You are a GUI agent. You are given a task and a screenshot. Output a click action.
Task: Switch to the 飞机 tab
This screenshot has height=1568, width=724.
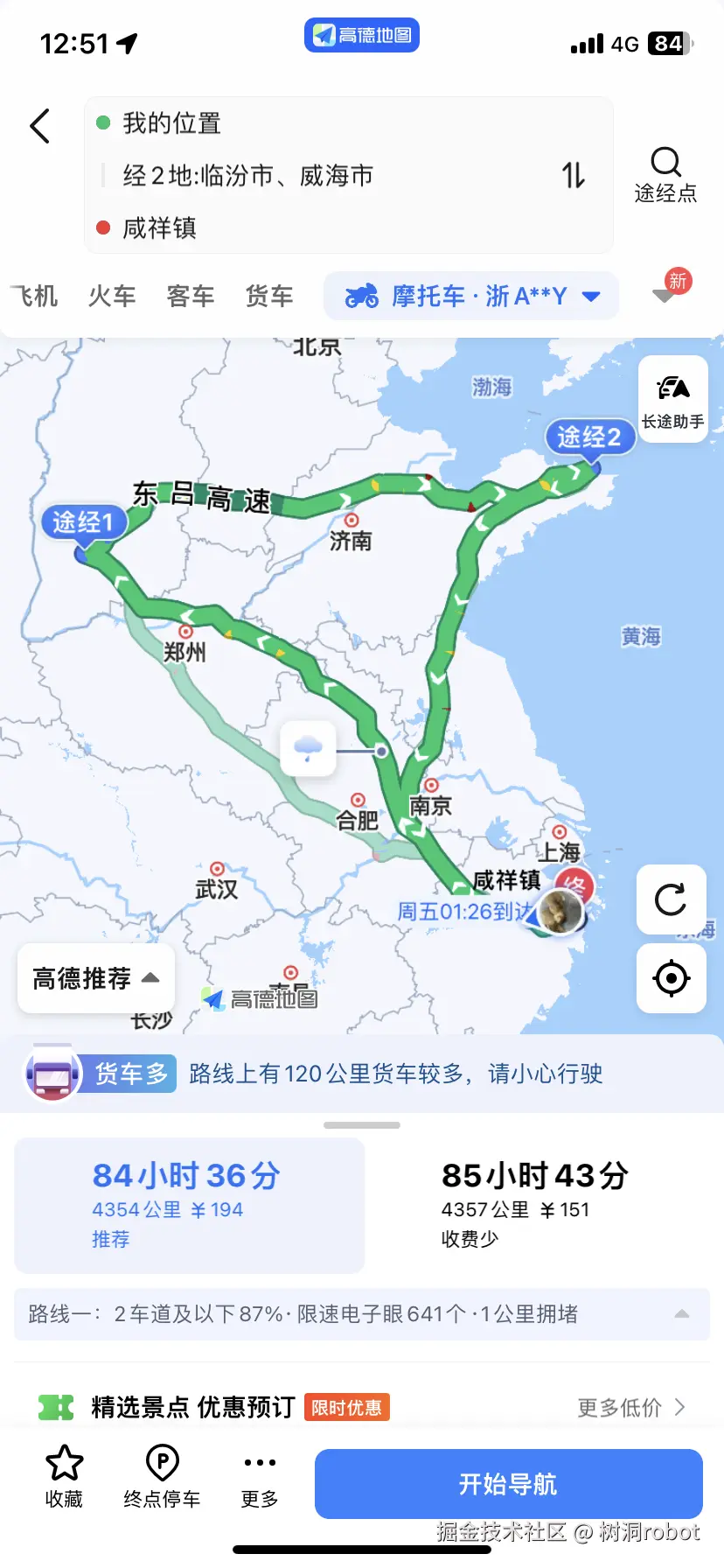pyautogui.click(x=35, y=296)
